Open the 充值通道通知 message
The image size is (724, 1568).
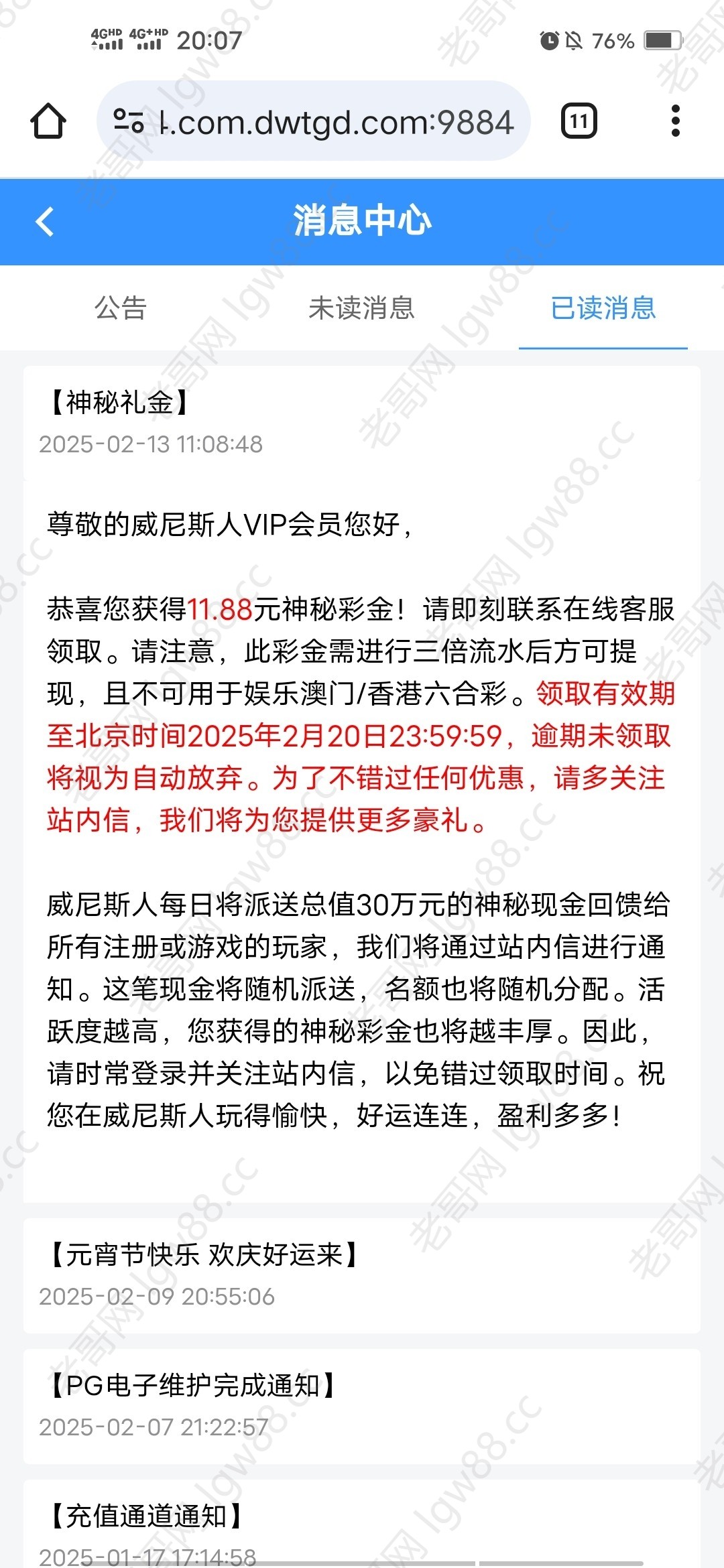pos(361,1528)
